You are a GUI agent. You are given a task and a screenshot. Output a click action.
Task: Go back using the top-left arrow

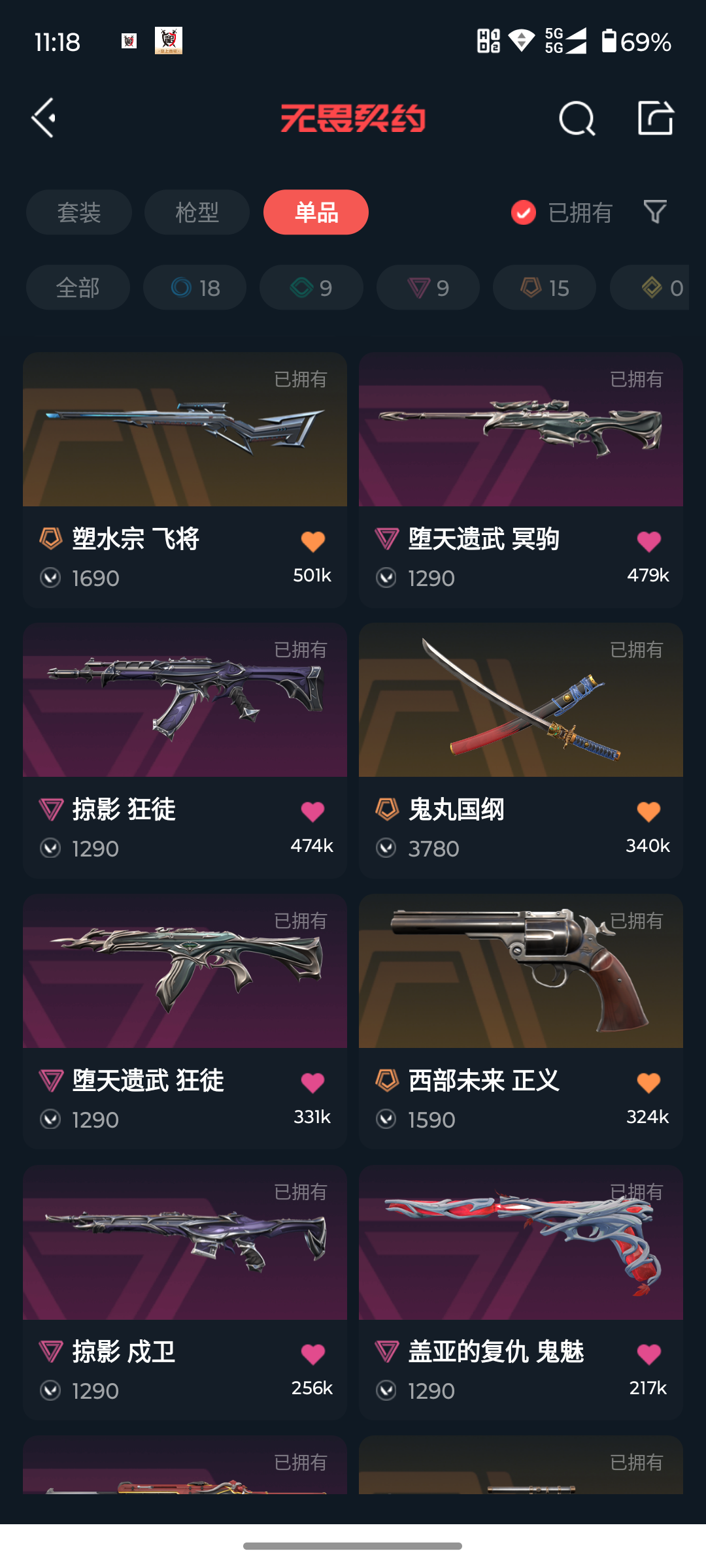point(44,118)
